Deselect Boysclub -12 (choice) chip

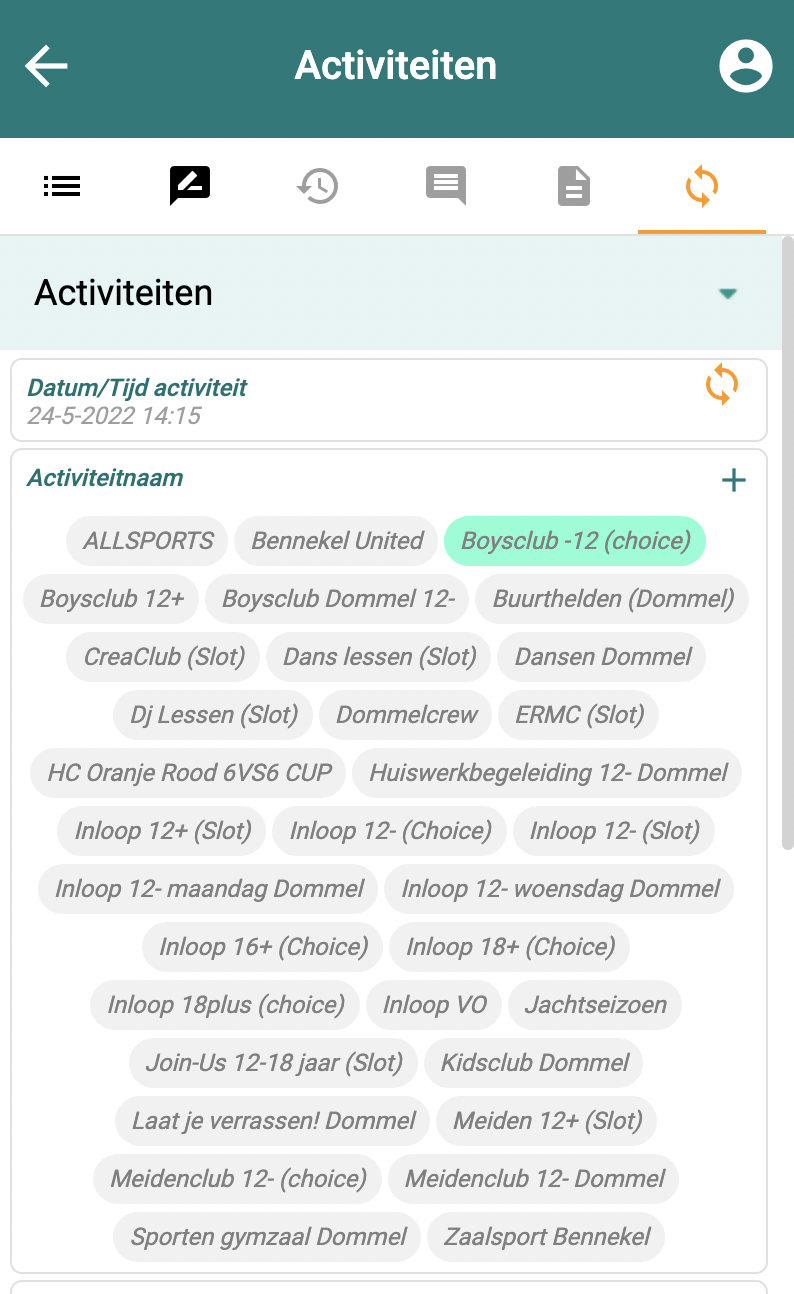575,541
